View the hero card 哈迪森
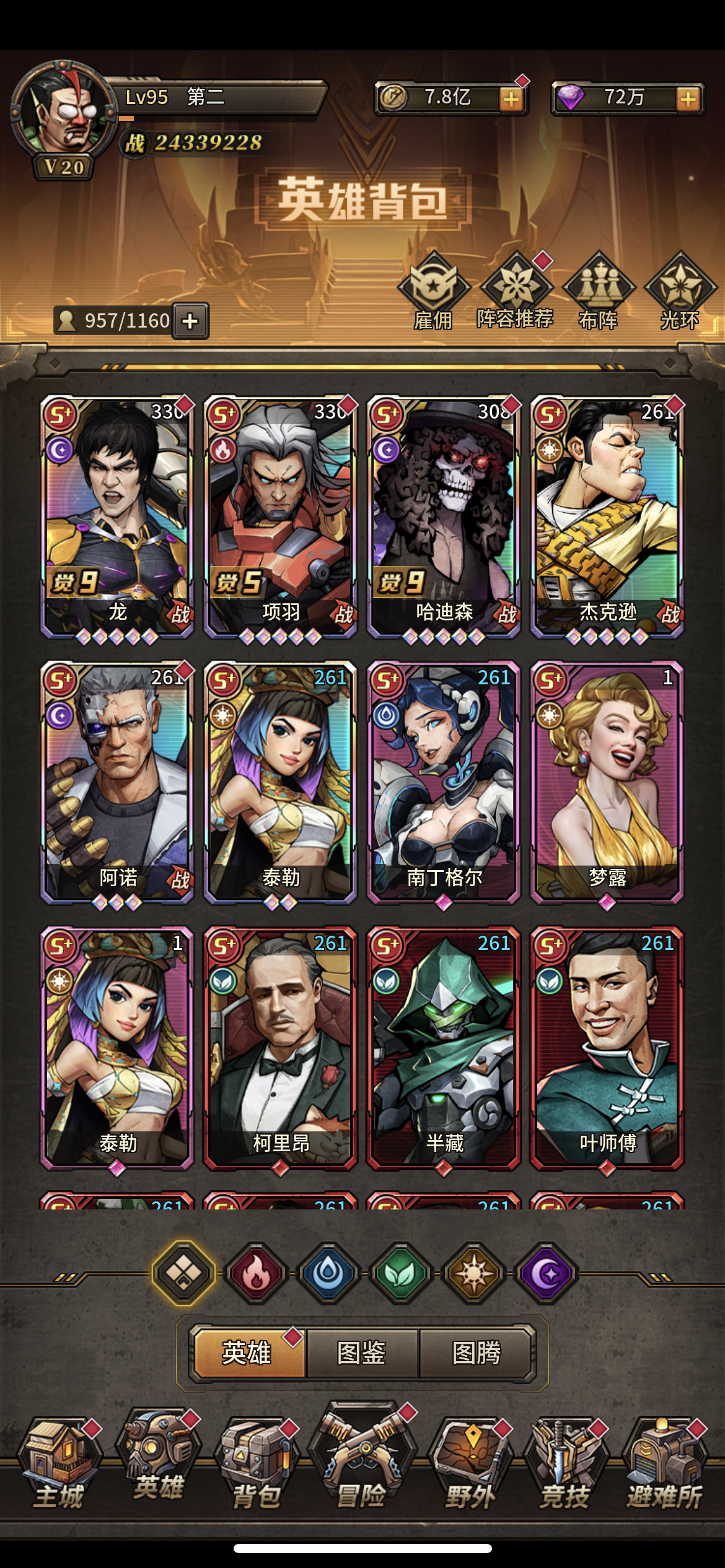Screen dimensions: 725x1568 click(x=444, y=518)
